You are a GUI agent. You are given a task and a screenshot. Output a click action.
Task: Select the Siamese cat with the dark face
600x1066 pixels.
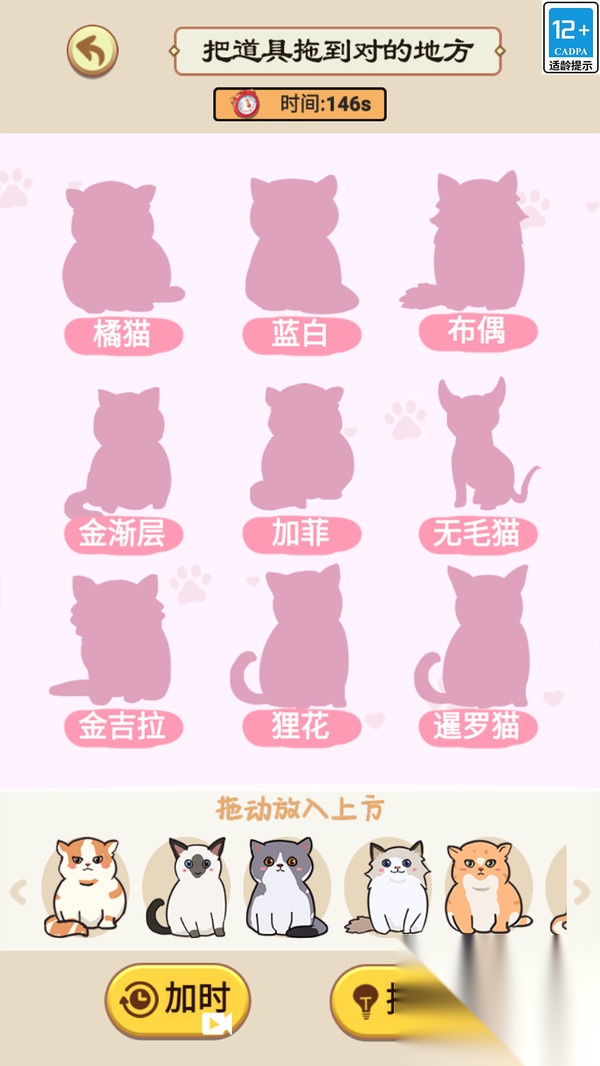coord(186,887)
